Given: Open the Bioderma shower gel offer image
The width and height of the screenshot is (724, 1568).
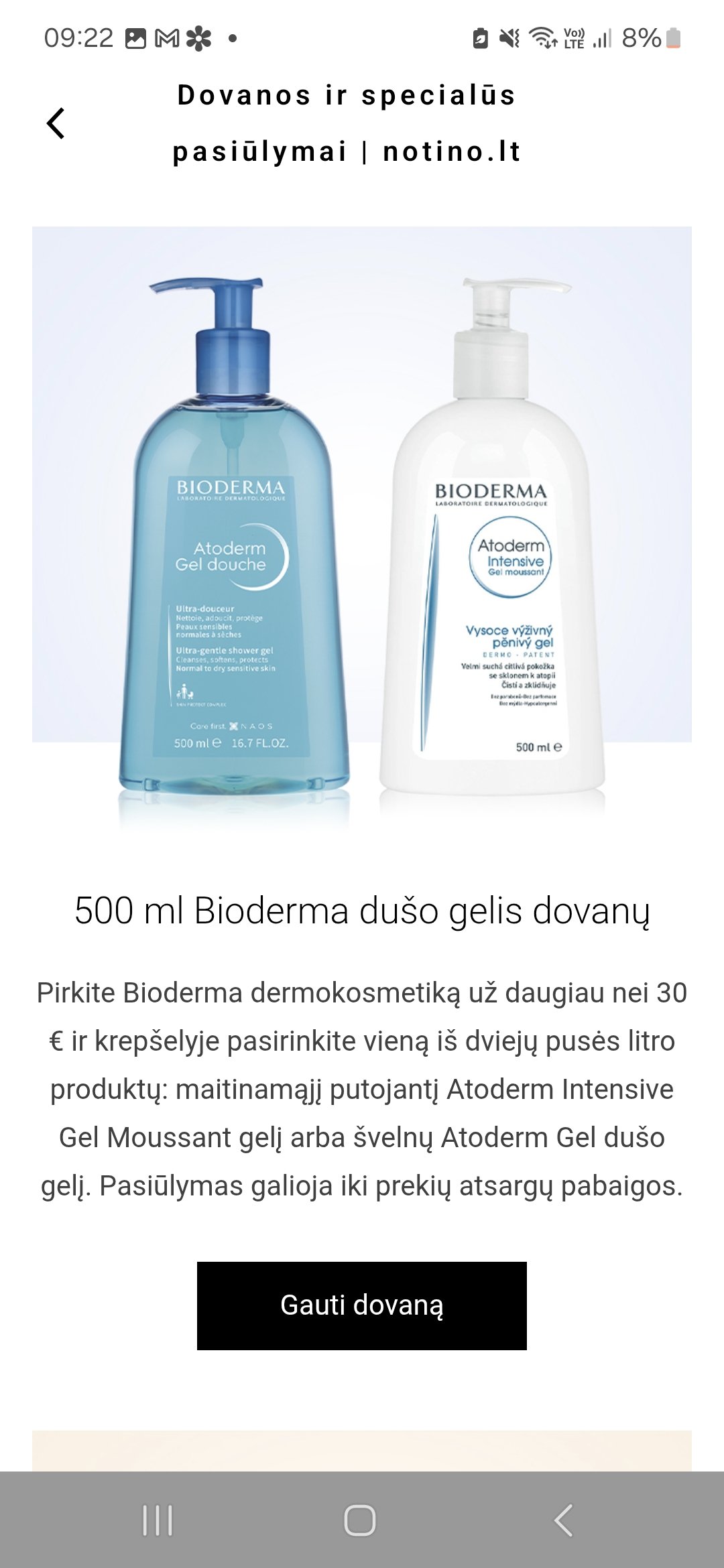Looking at the screenshot, I should 362,531.
